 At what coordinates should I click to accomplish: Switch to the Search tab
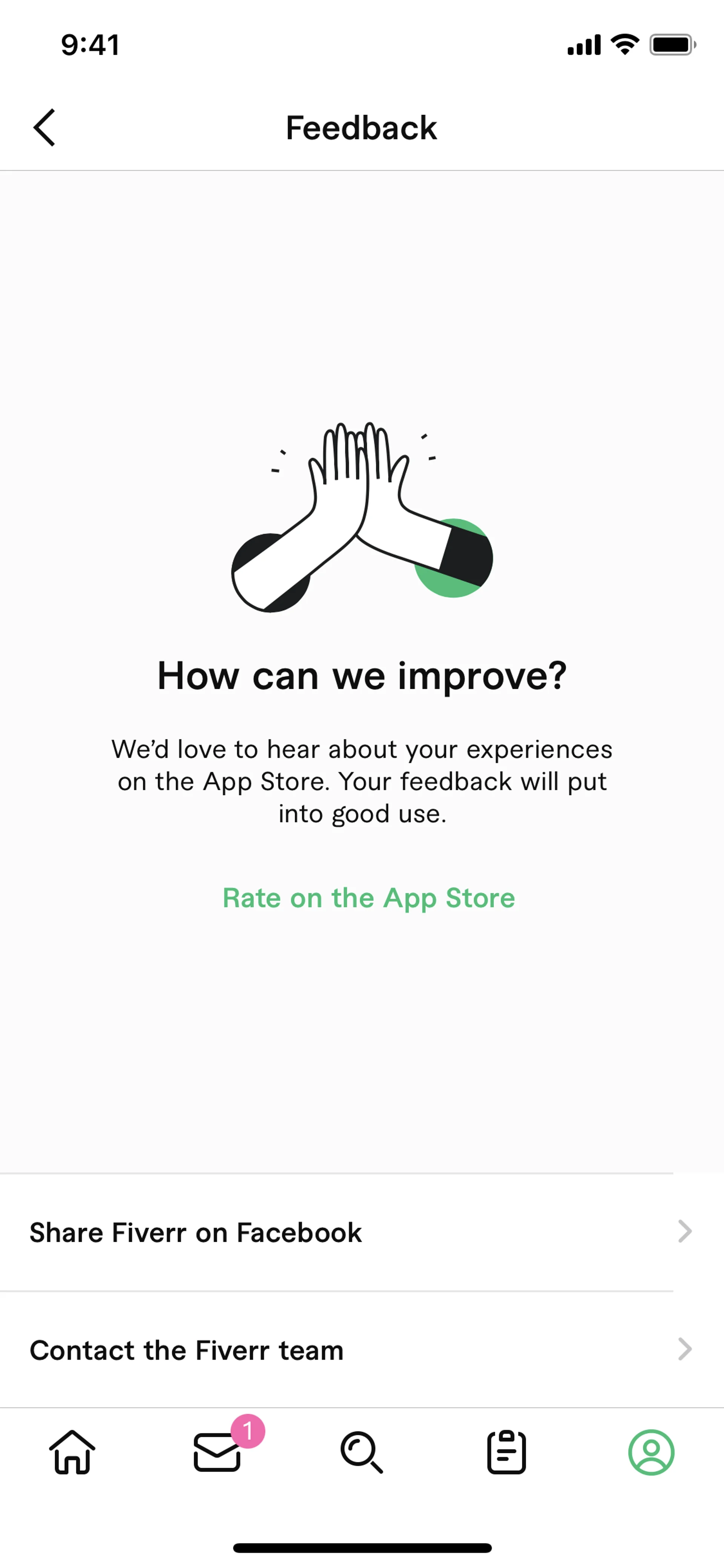click(x=361, y=1452)
